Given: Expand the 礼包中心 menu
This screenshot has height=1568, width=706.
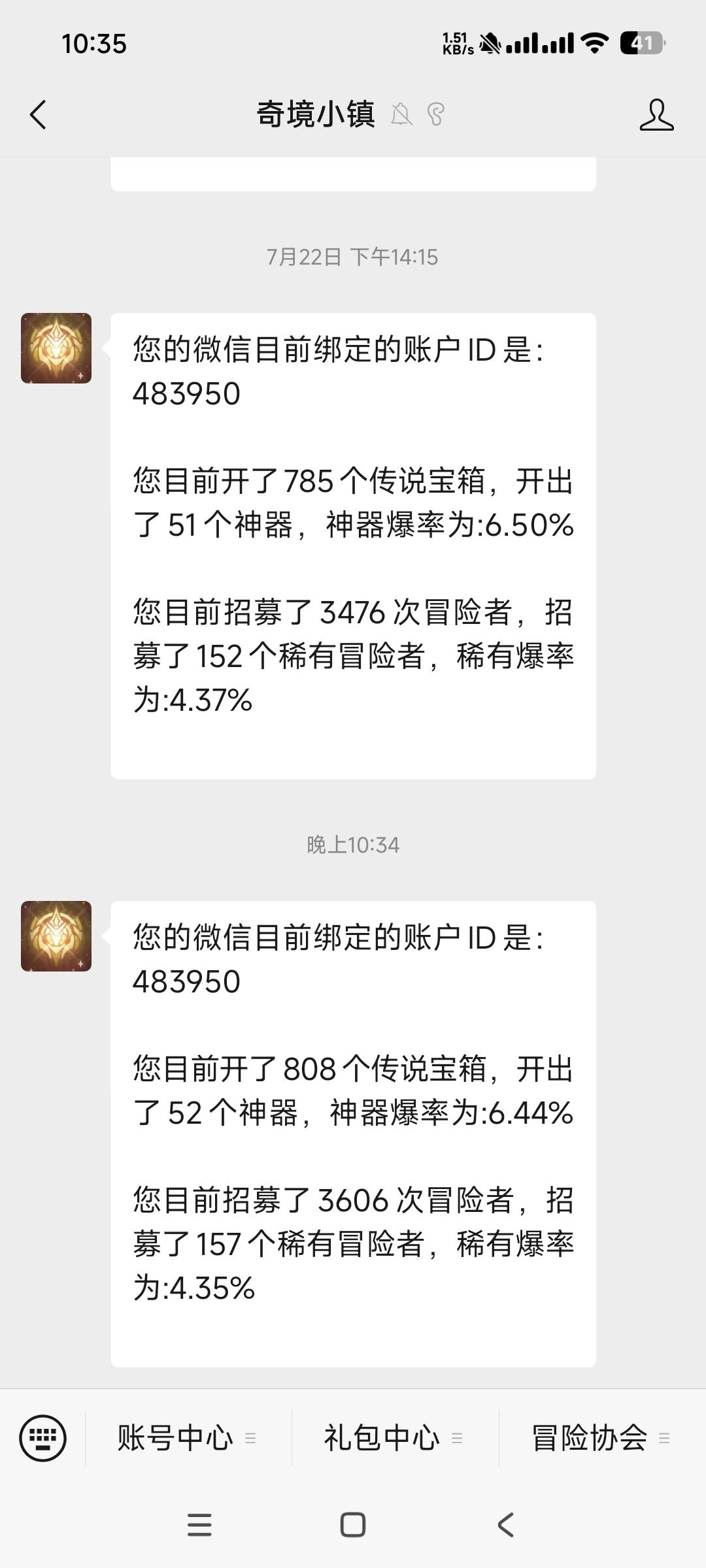Looking at the screenshot, I should (394, 1438).
